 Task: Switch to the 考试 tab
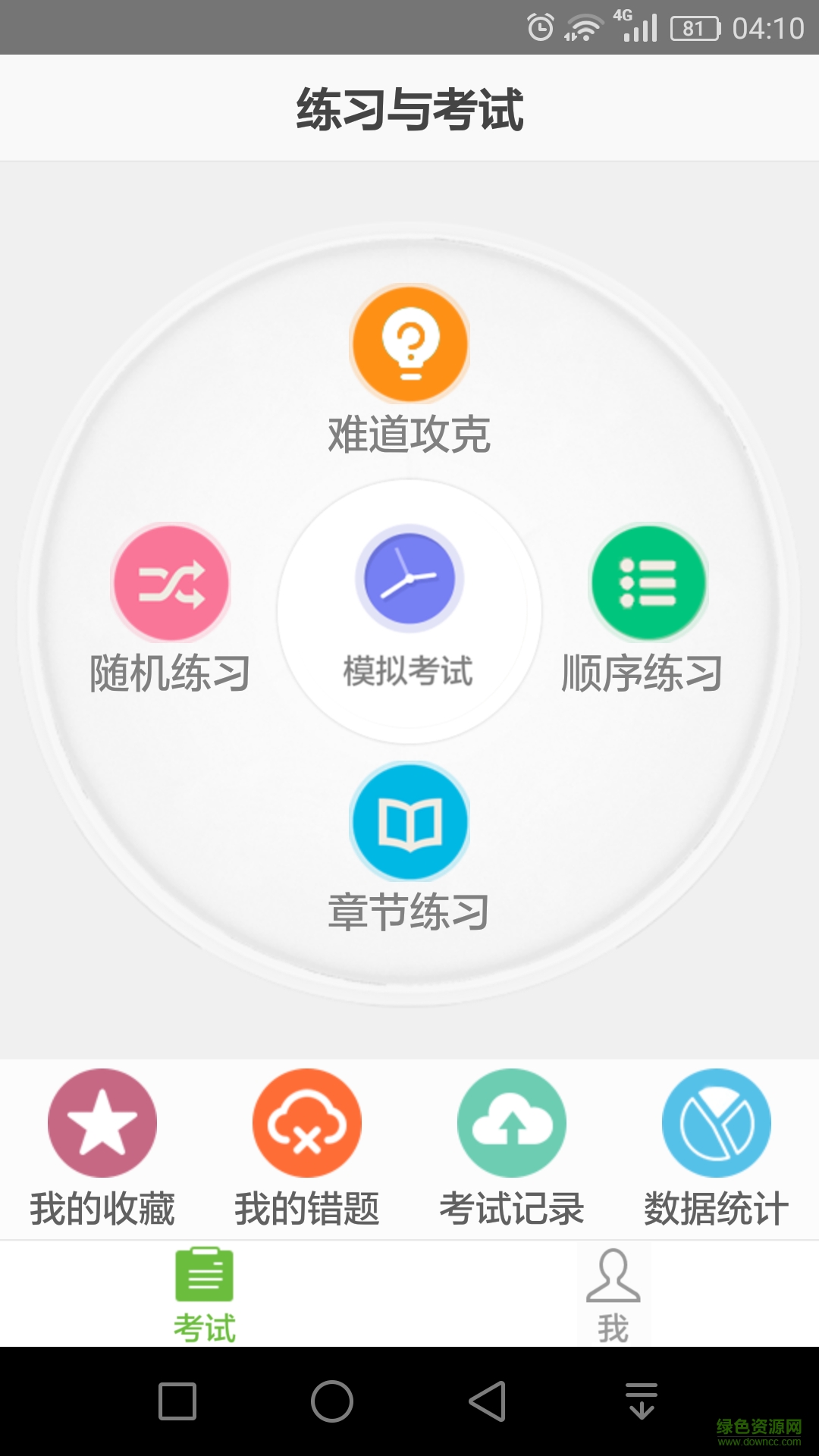point(205,1293)
